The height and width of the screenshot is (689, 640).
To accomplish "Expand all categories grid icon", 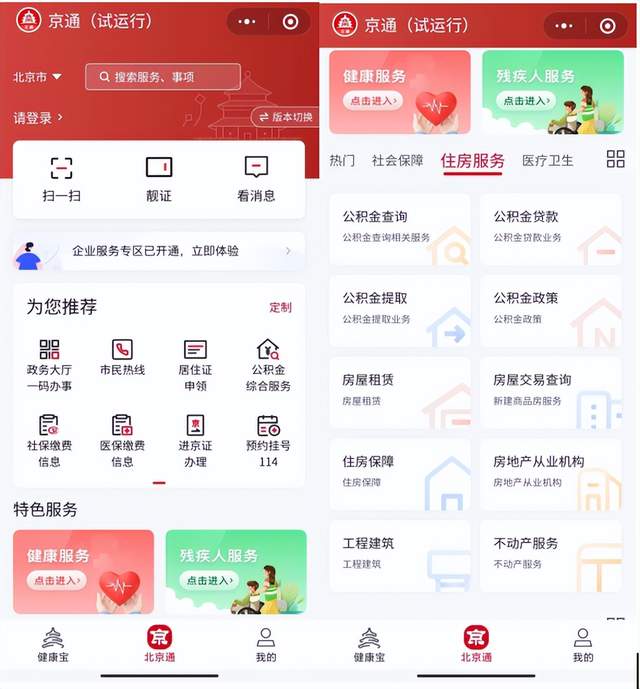I will [x=615, y=159].
